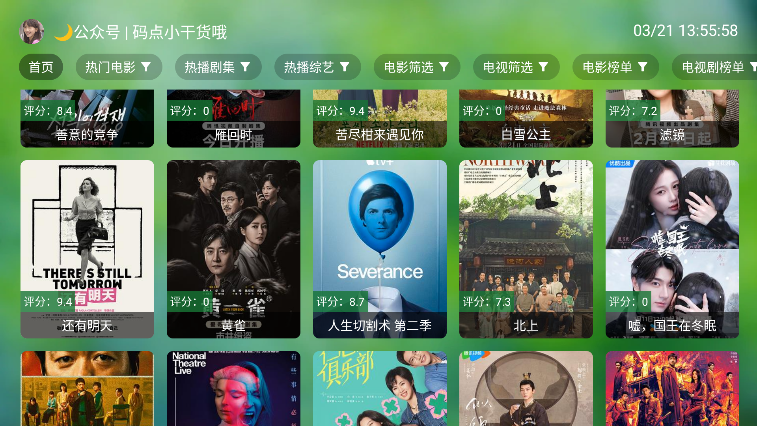Open the 黄雀 series card

(x=233, y=248)
